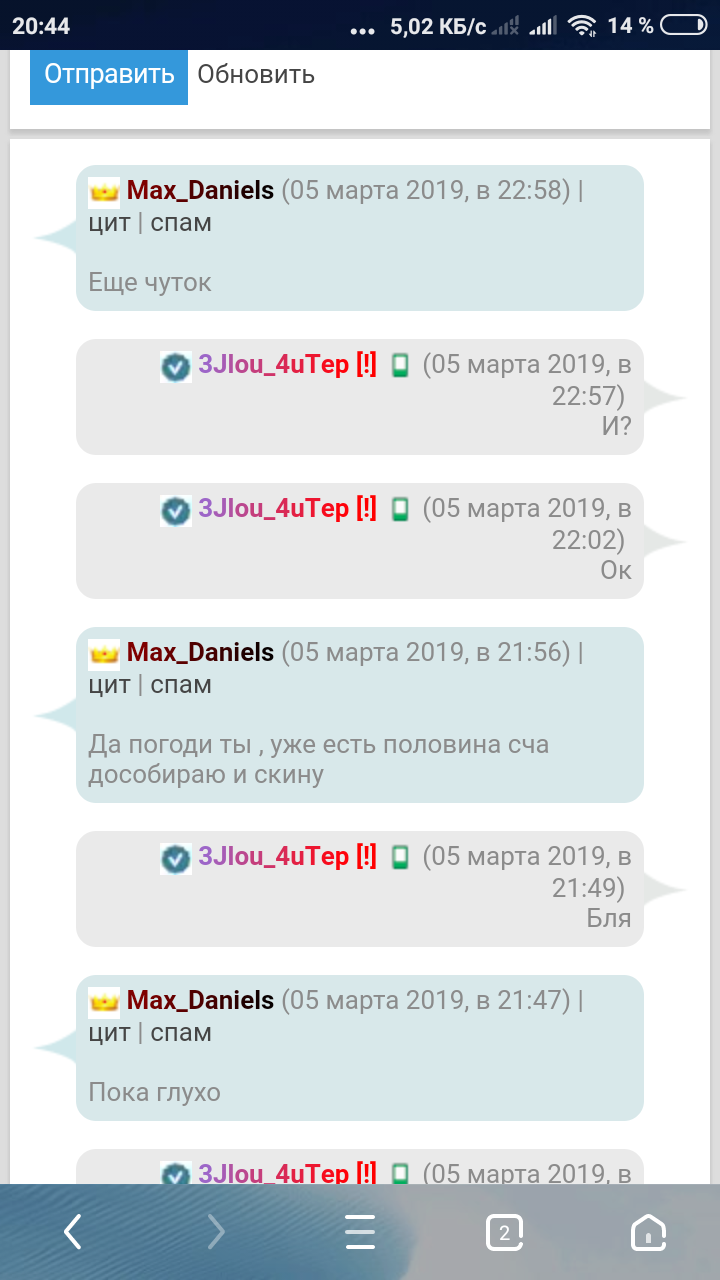Report the 21:56 Max_Daniels message as спам

coord(181,685)
